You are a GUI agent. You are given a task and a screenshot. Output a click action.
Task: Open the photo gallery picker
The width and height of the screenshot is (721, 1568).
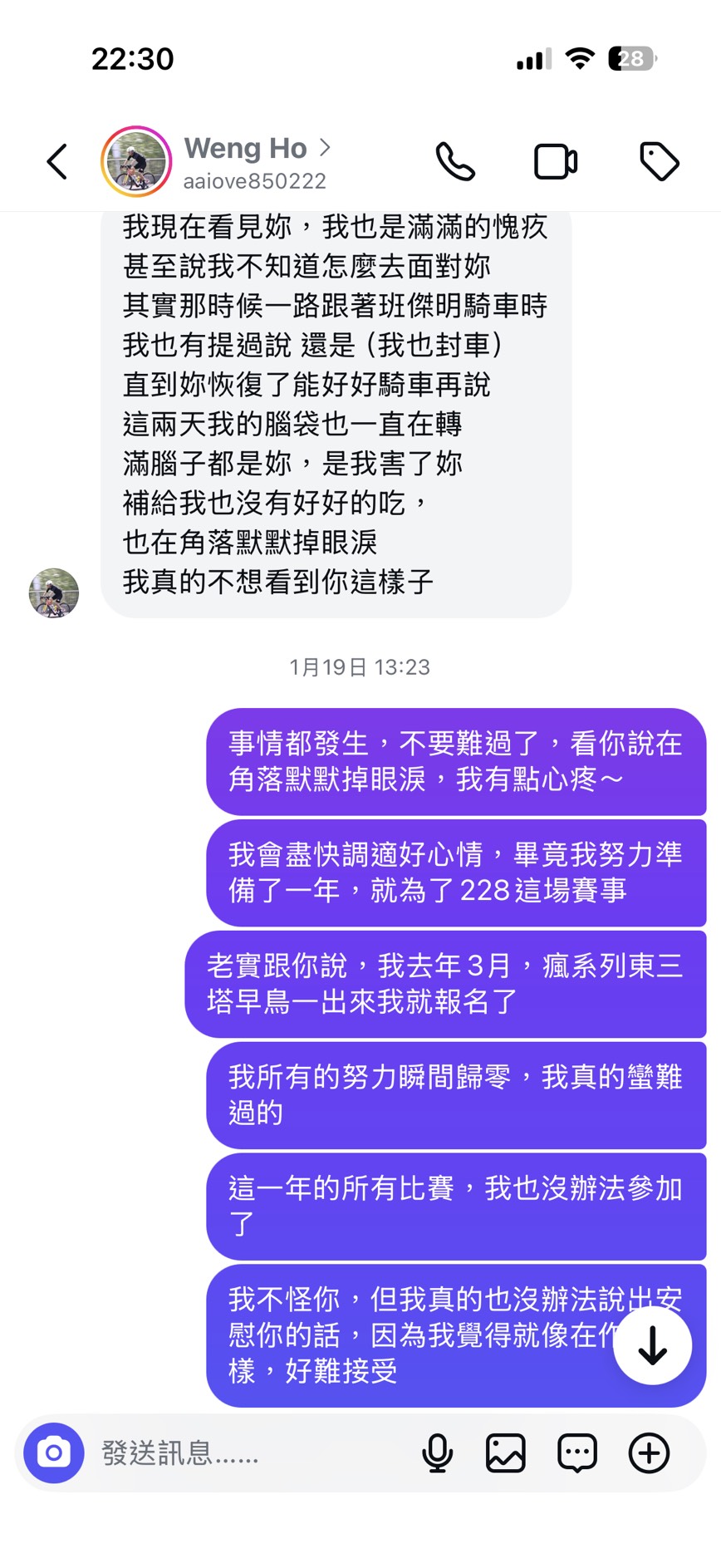(506, 1452)
